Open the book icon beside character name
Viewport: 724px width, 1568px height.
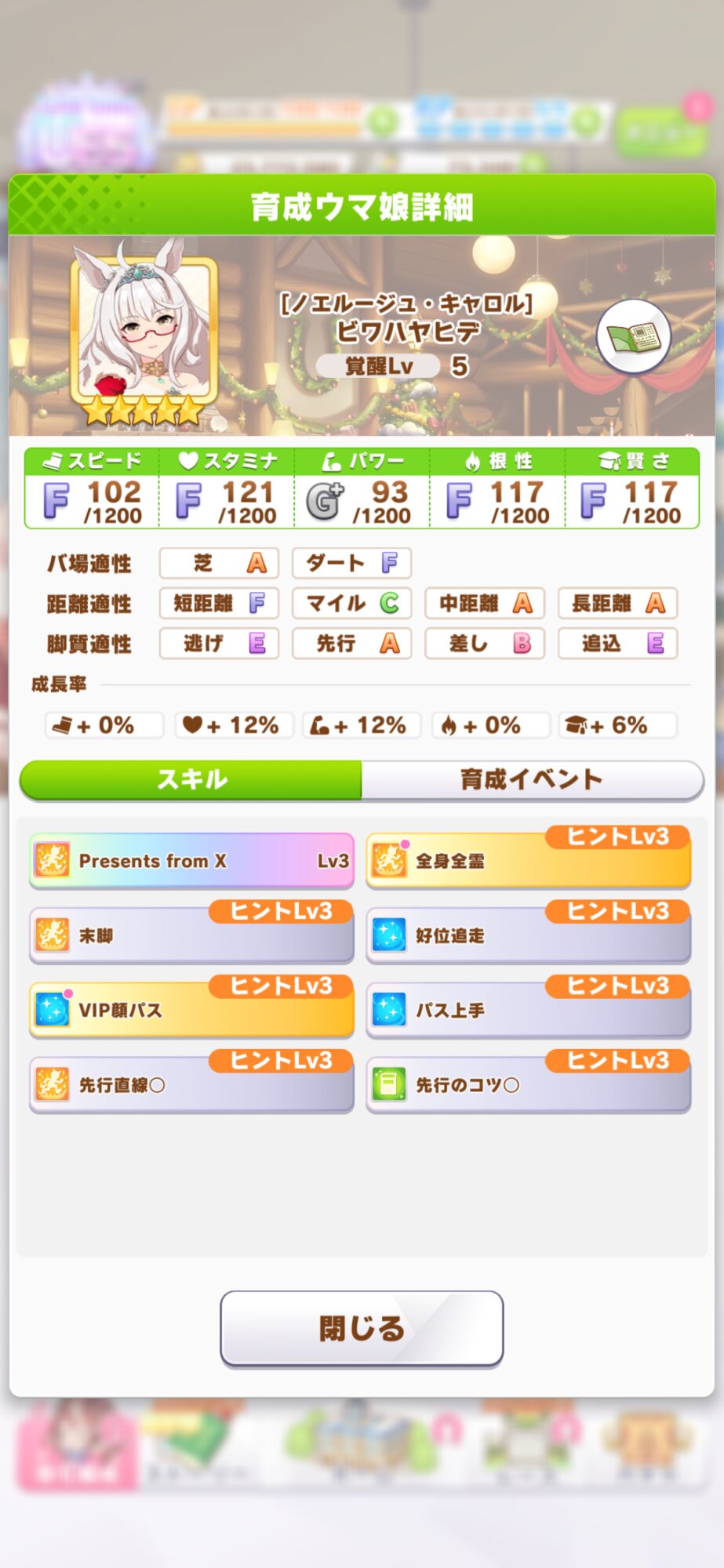[633, 337]
